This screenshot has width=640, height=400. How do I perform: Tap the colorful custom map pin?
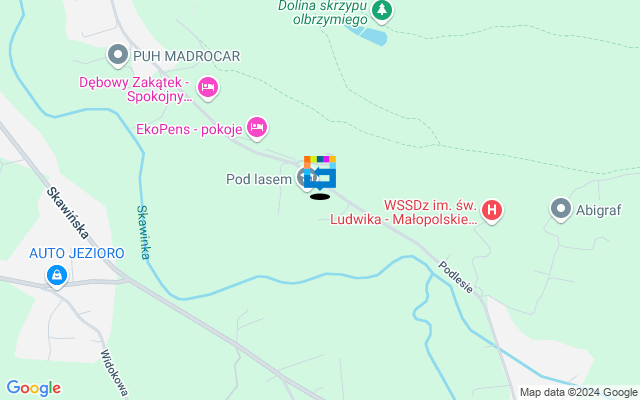tap(320, 172)
